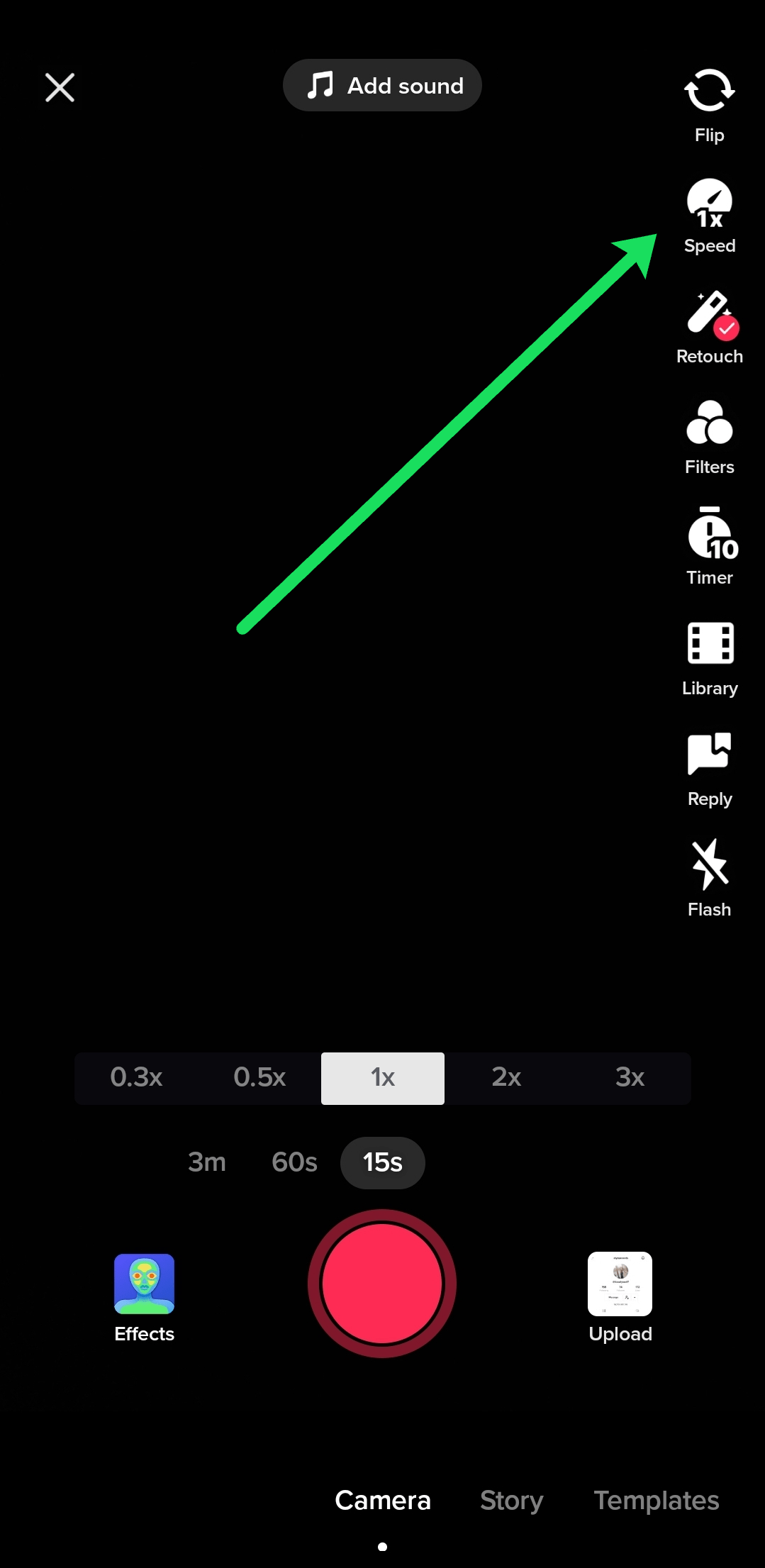Select 0.5x recording speed
Screen dimensions: 765x1568
pos(259,1078)
